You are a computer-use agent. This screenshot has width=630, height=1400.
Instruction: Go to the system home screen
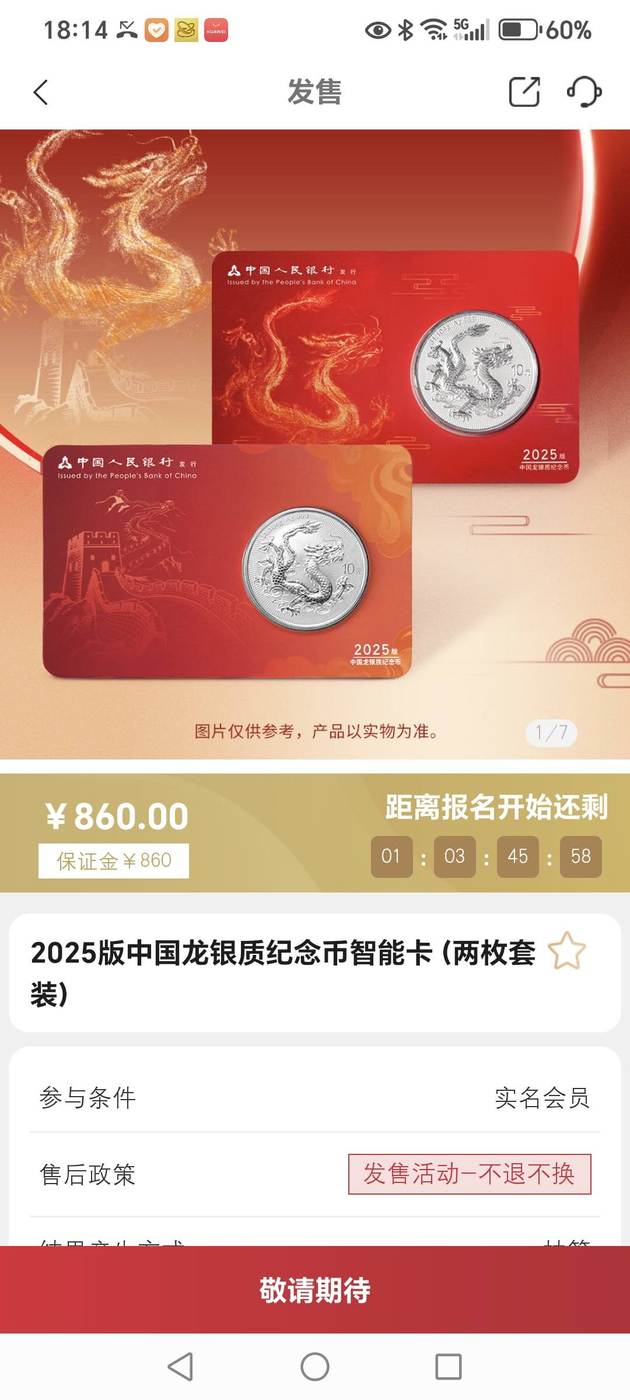(315, 1366)
